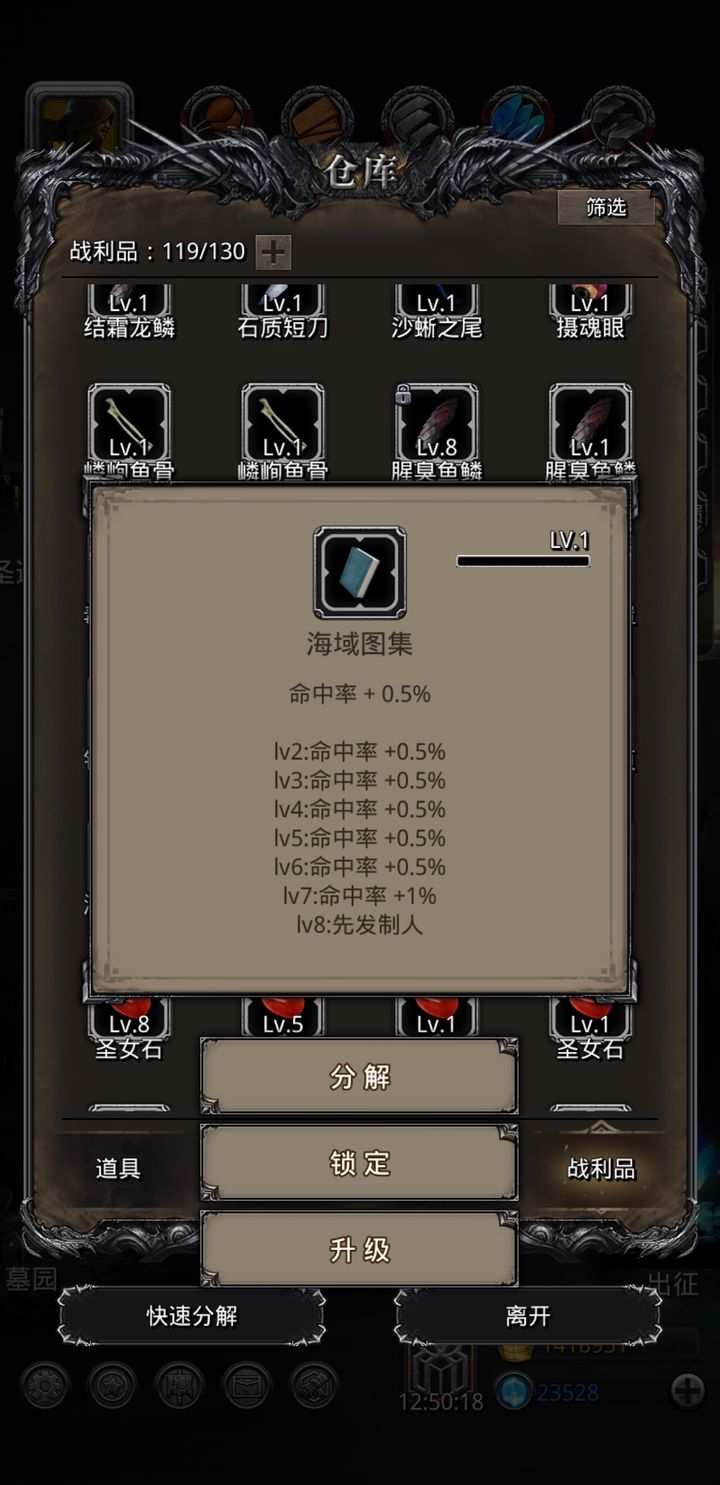Image resolution: width=720 pixels, height=1485 pixels.
Task: Select the 石质短刀 item
Action: click(x=283, y=308)
